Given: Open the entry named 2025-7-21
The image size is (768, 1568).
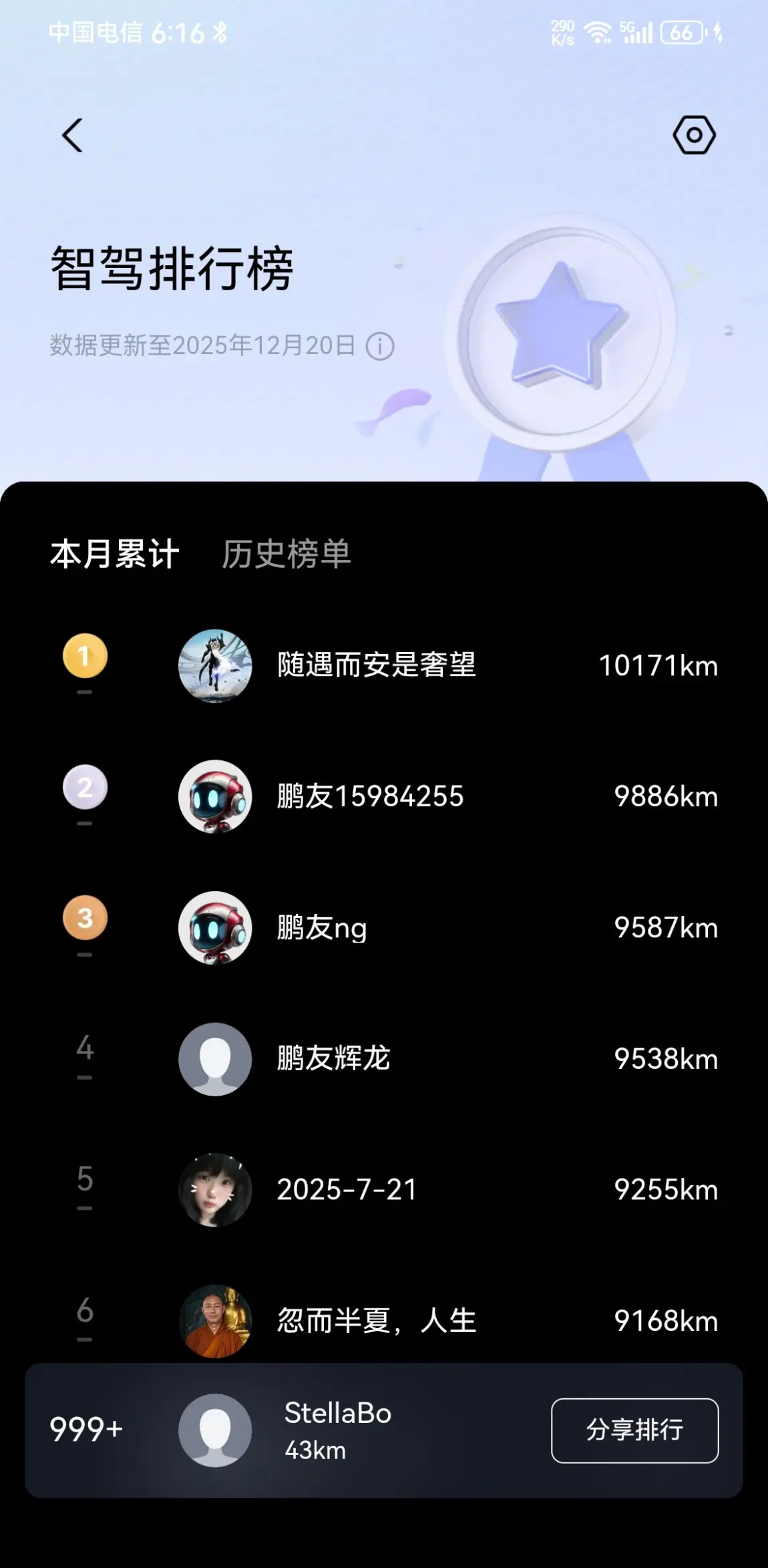Looking at the screenshot, I should coord(347,1190).
